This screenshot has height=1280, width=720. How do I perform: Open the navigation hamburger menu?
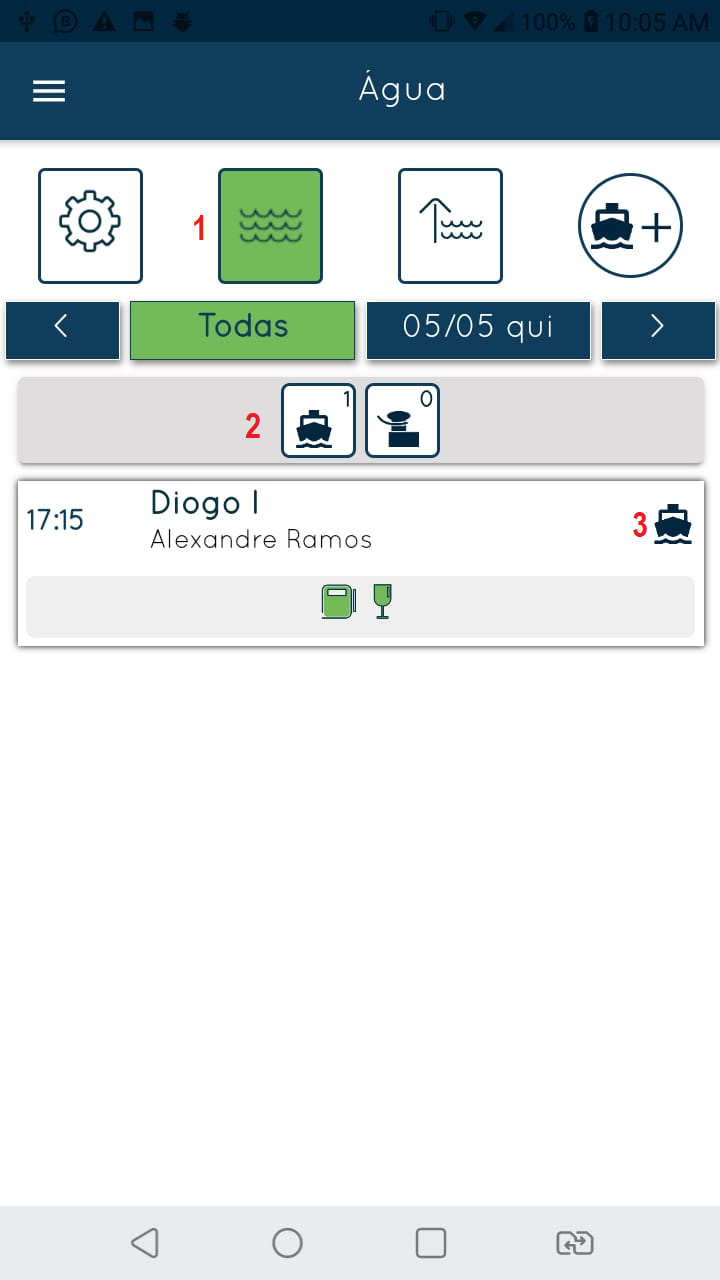(x=48, y=91)
